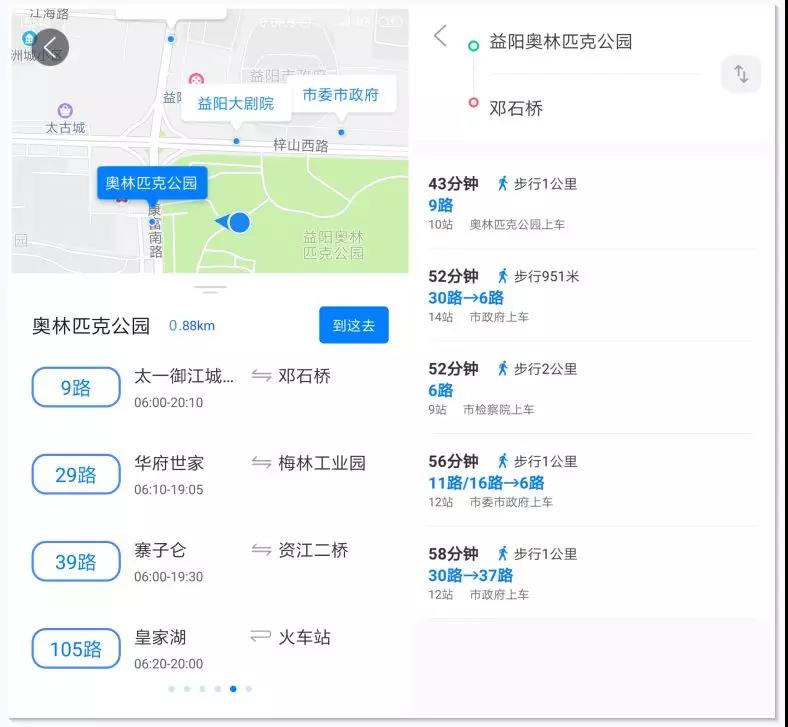Image resolution: width=788 pixels, height=727 pixels.
Task: View the 56分钟 route via 11路/16路→6路
Action: (x=590, y=481)
